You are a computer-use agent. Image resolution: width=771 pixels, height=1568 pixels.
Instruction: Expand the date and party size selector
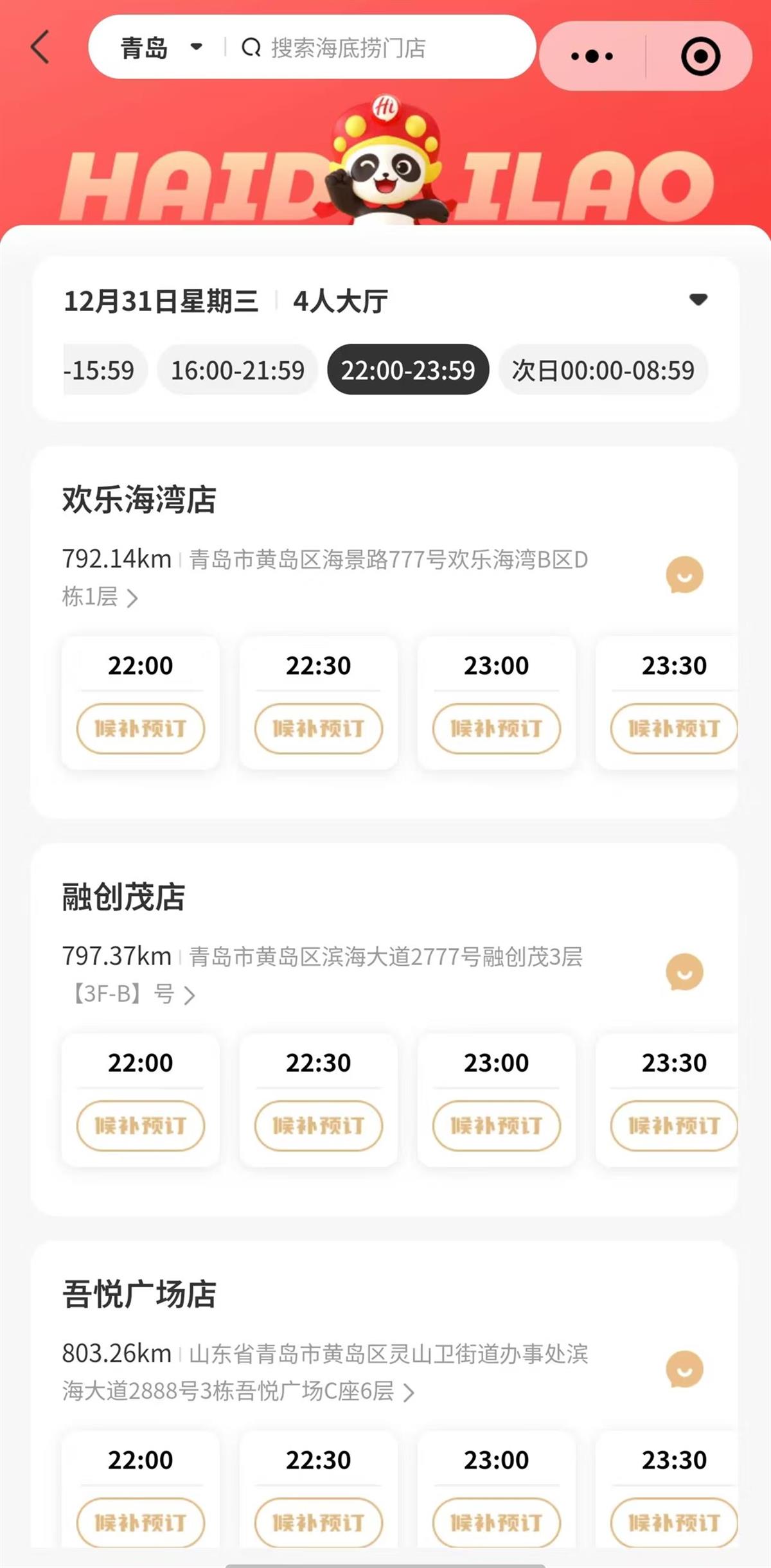(x=698, y=300)
